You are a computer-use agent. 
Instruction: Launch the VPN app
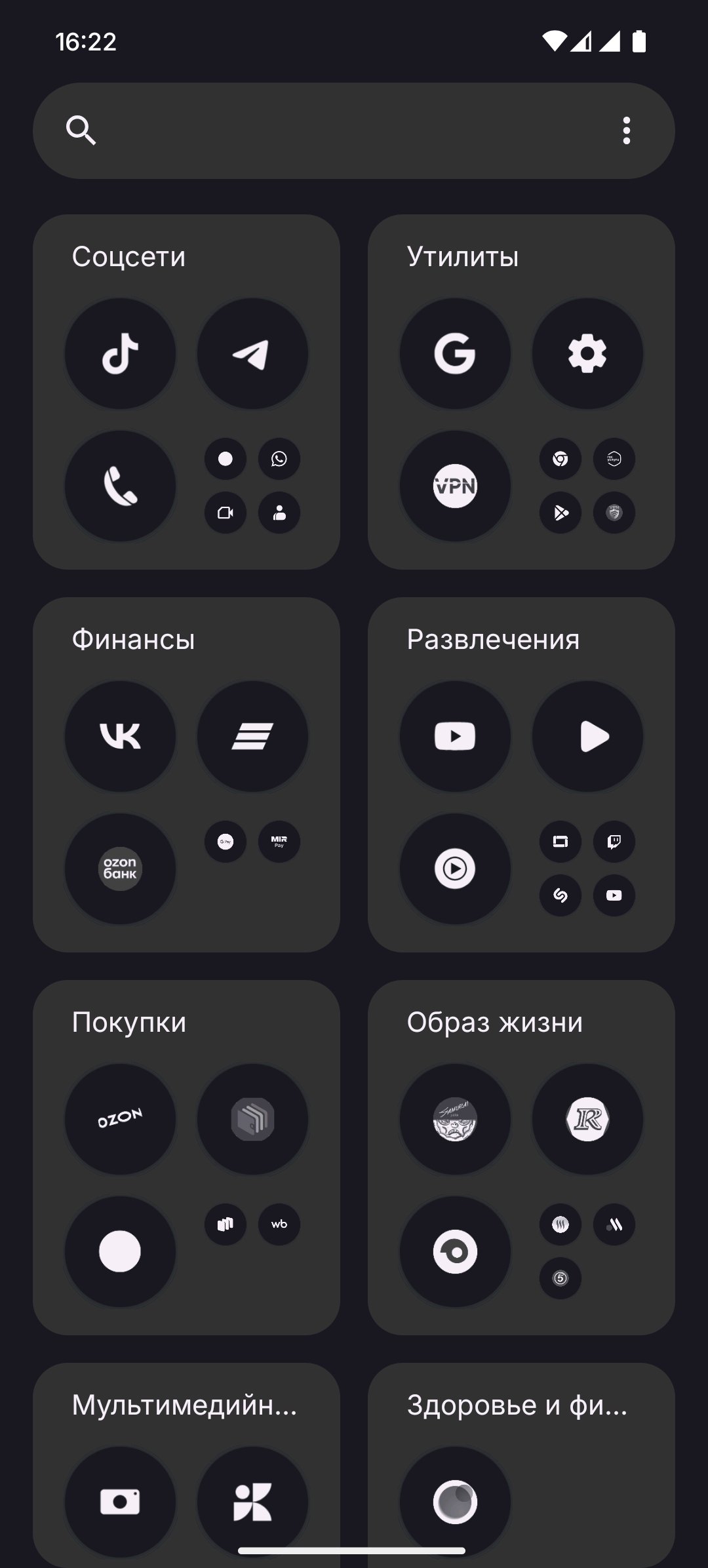point(455,486)
